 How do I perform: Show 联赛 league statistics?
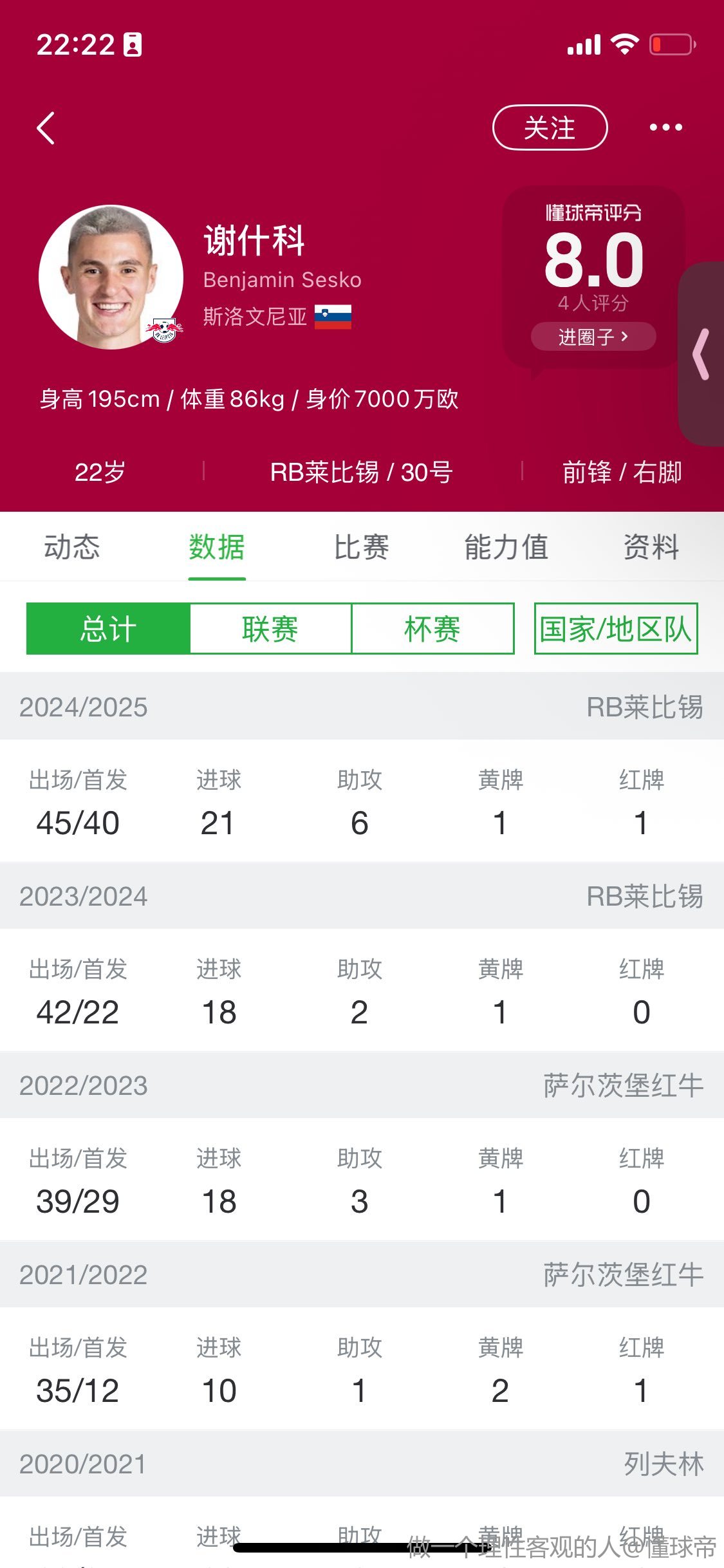coord(270,629)
